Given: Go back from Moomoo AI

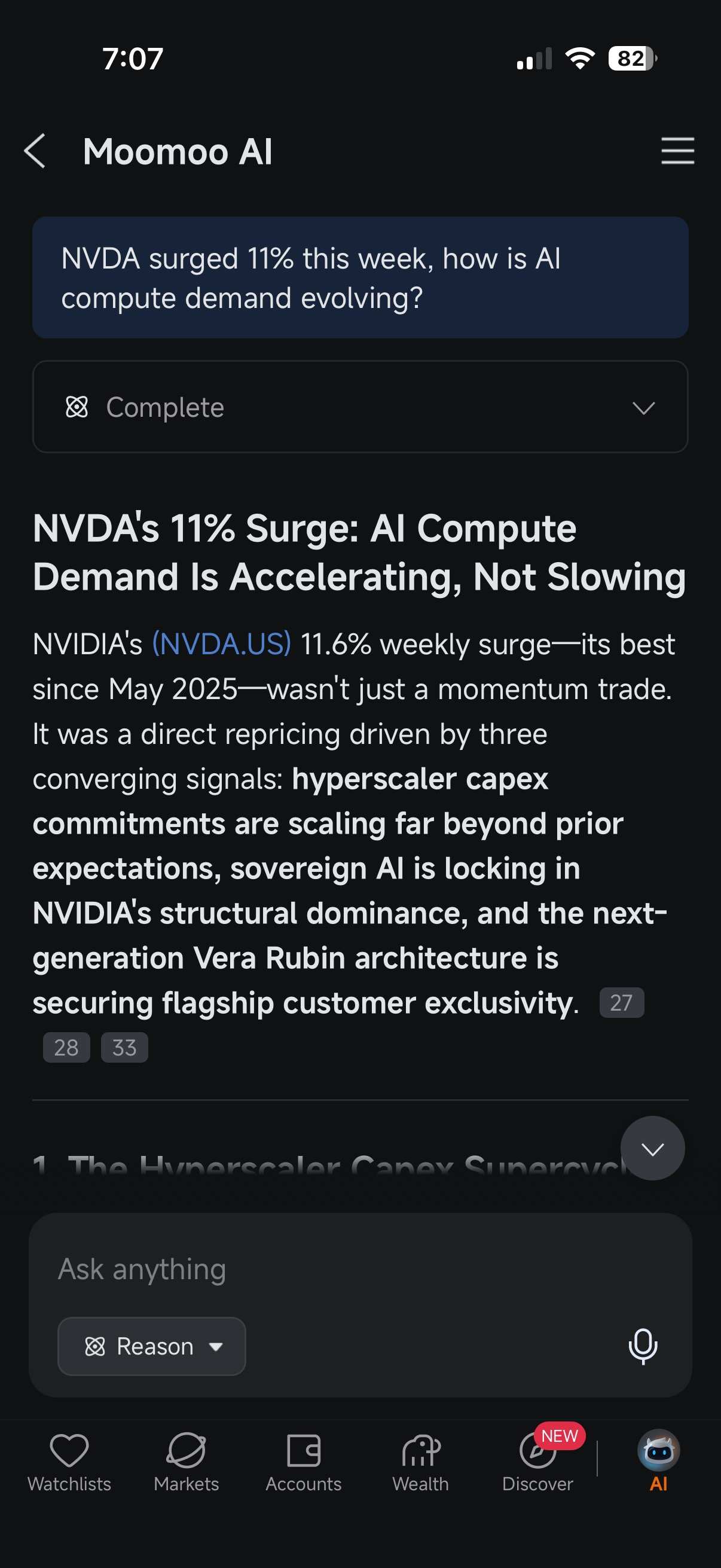Looking at the screenshot, I should tap(35, 151).
